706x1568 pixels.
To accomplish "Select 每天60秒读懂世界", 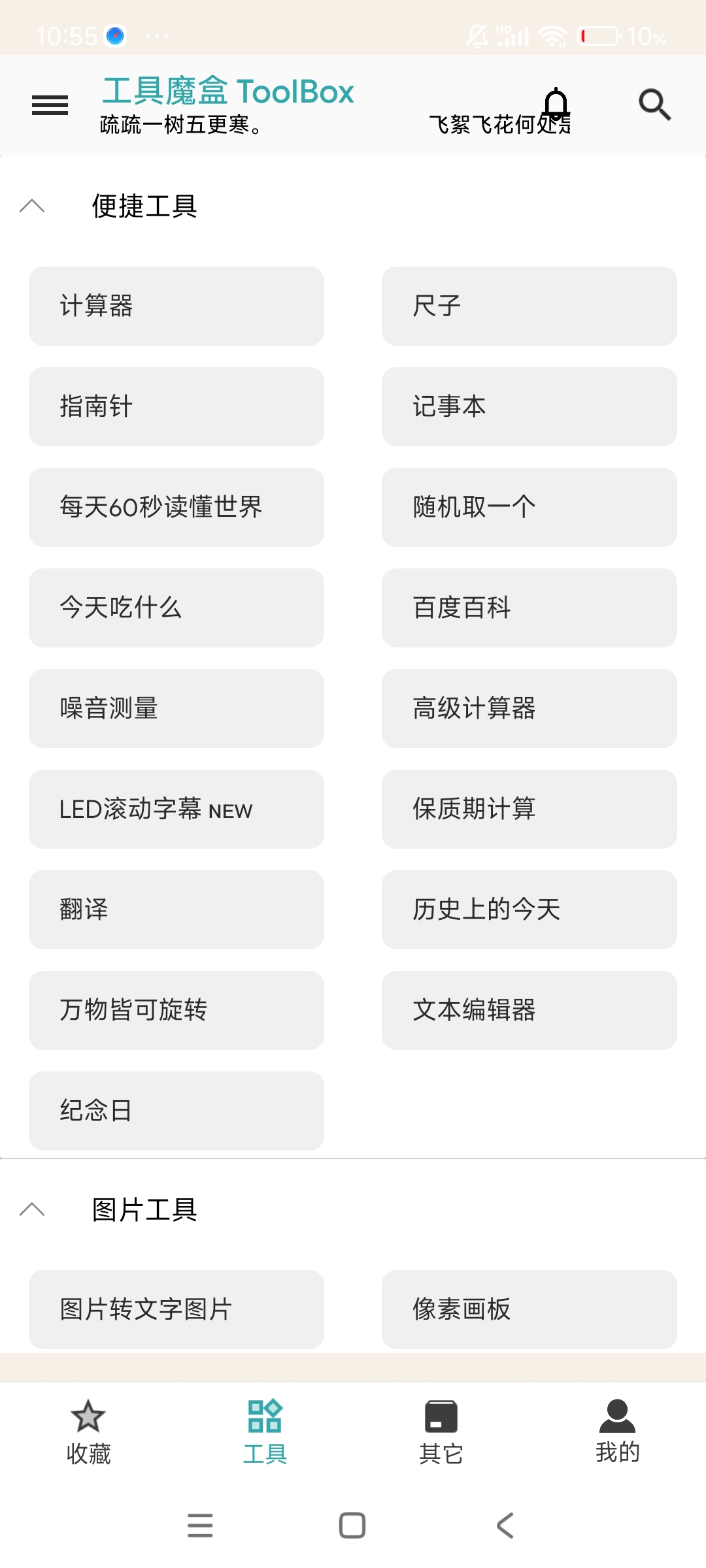I will (x=176, y=507).
